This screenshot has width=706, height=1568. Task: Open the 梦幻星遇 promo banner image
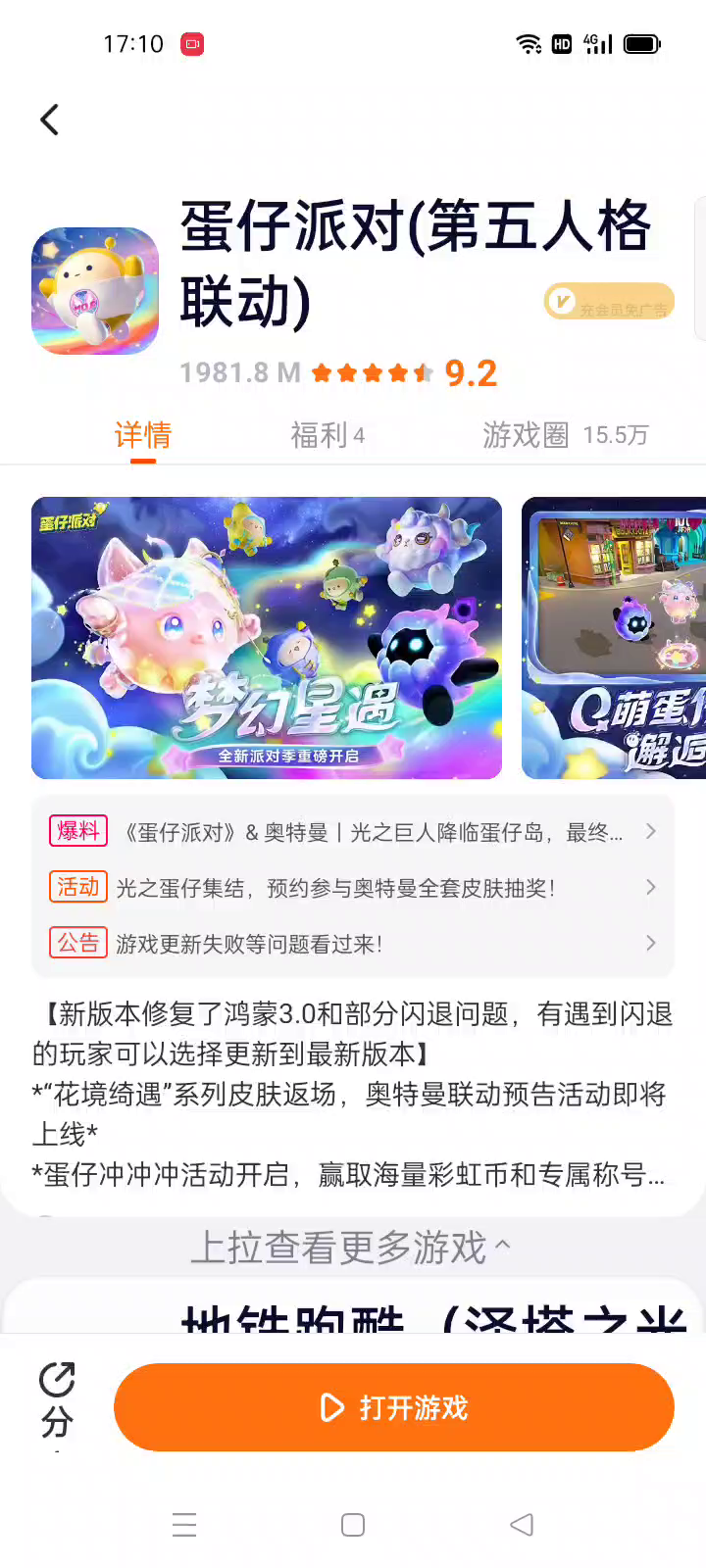coord(266,638)
